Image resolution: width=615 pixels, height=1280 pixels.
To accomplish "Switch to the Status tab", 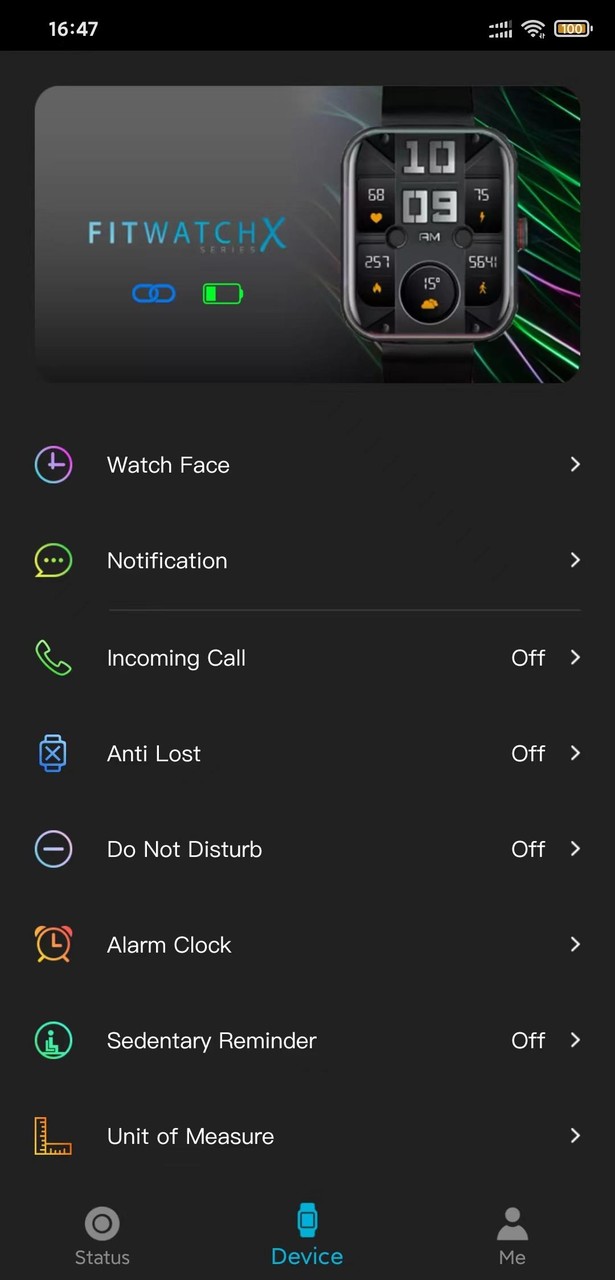I will pos(102,1236).
